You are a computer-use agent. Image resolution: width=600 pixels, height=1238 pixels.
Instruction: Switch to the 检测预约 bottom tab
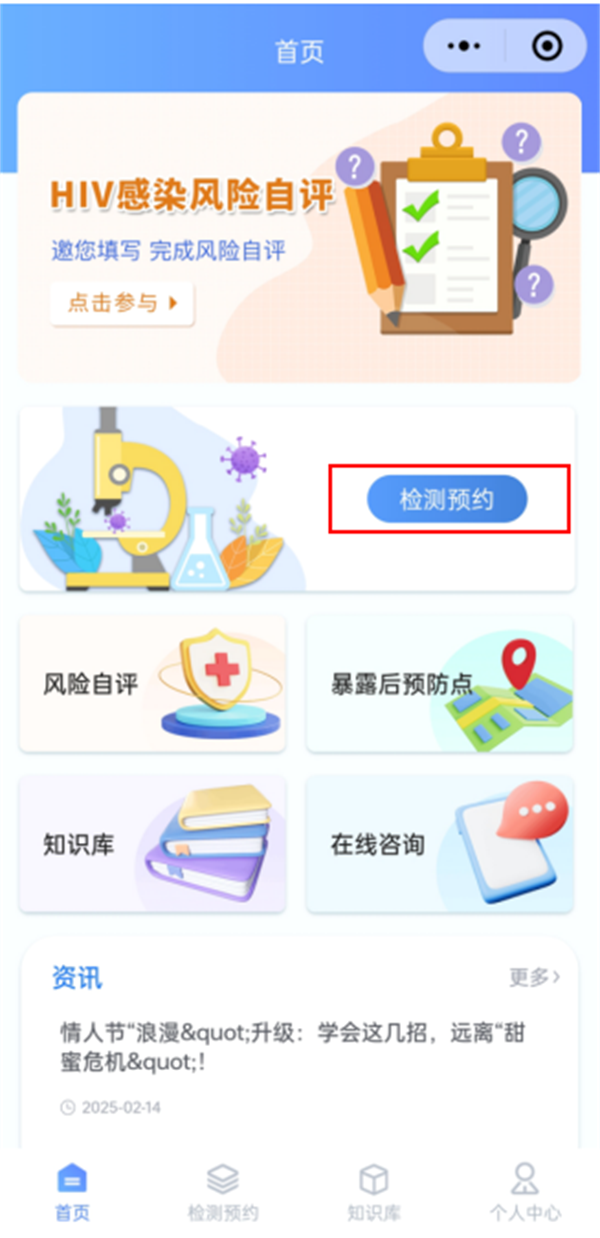coord(223,1192)
